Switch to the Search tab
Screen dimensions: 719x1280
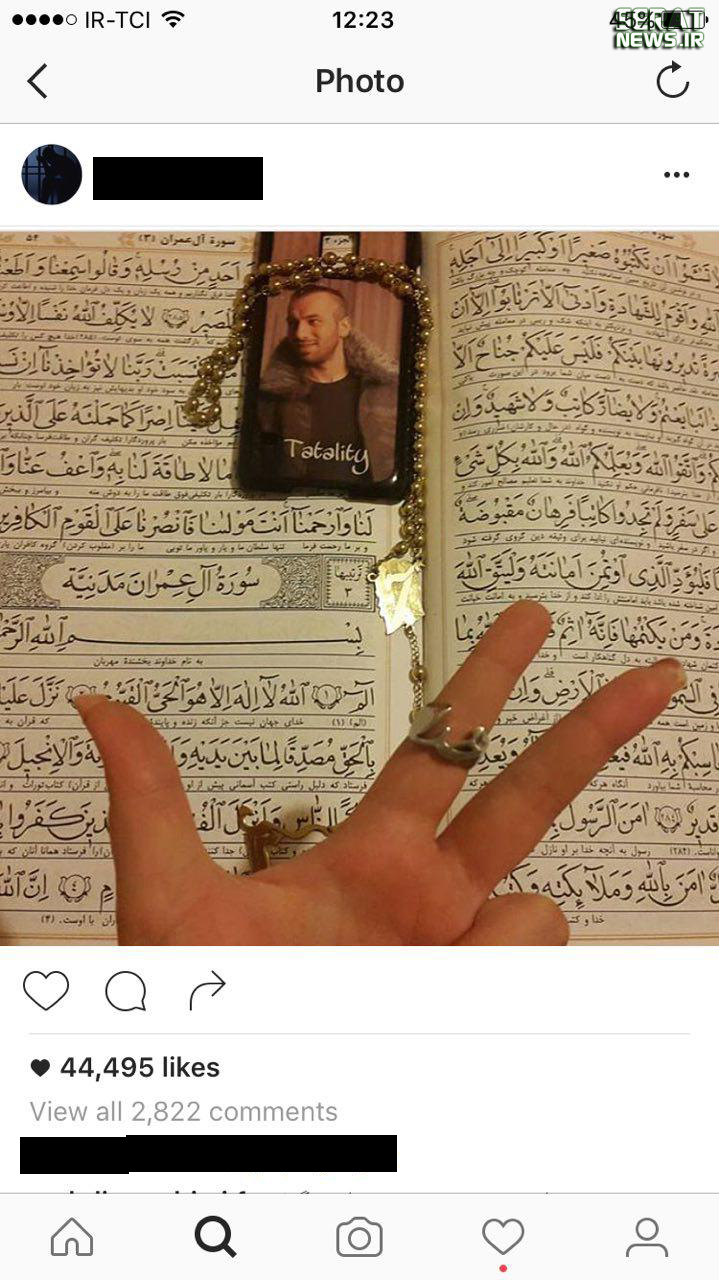pyautogui.click(x=215, y=1237)
